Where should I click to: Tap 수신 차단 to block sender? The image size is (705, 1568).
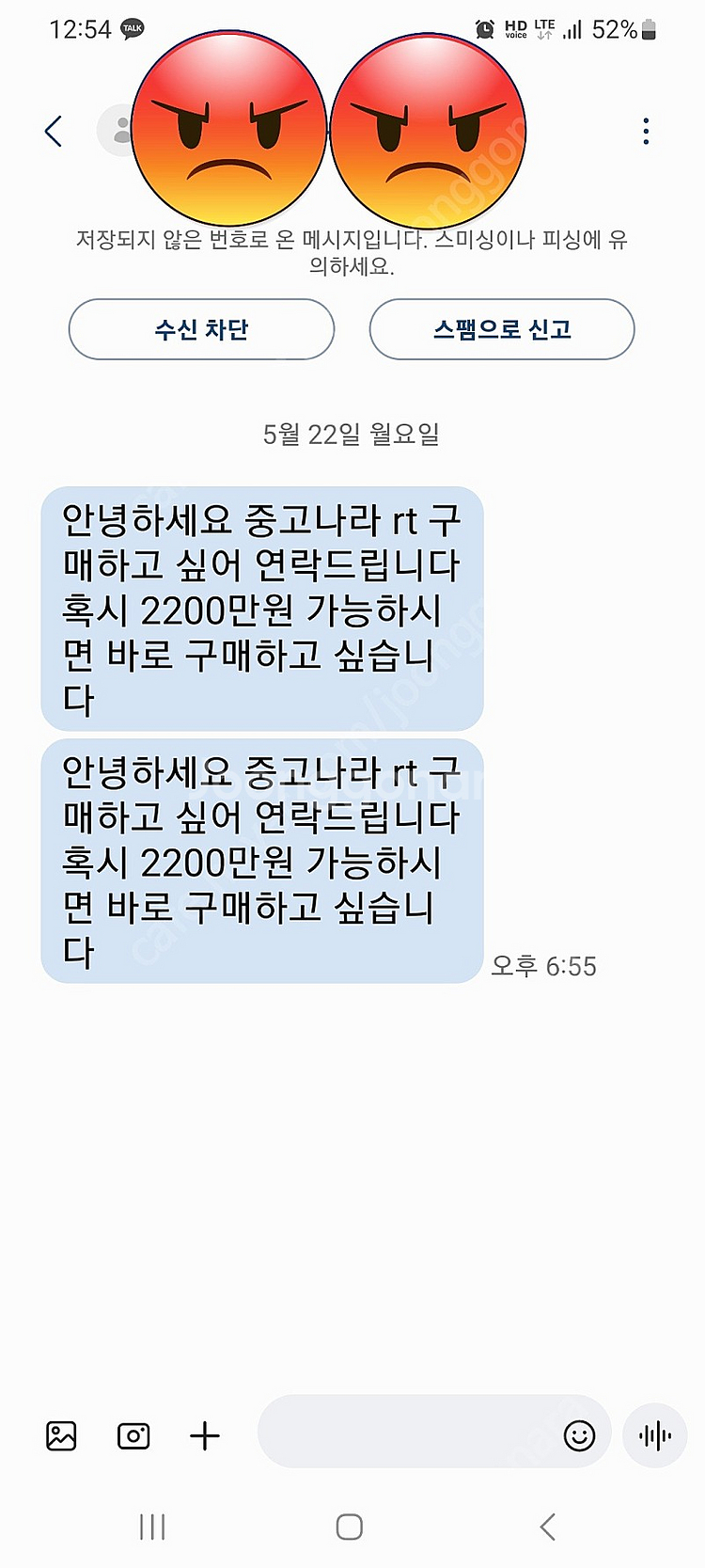[201, 329]
